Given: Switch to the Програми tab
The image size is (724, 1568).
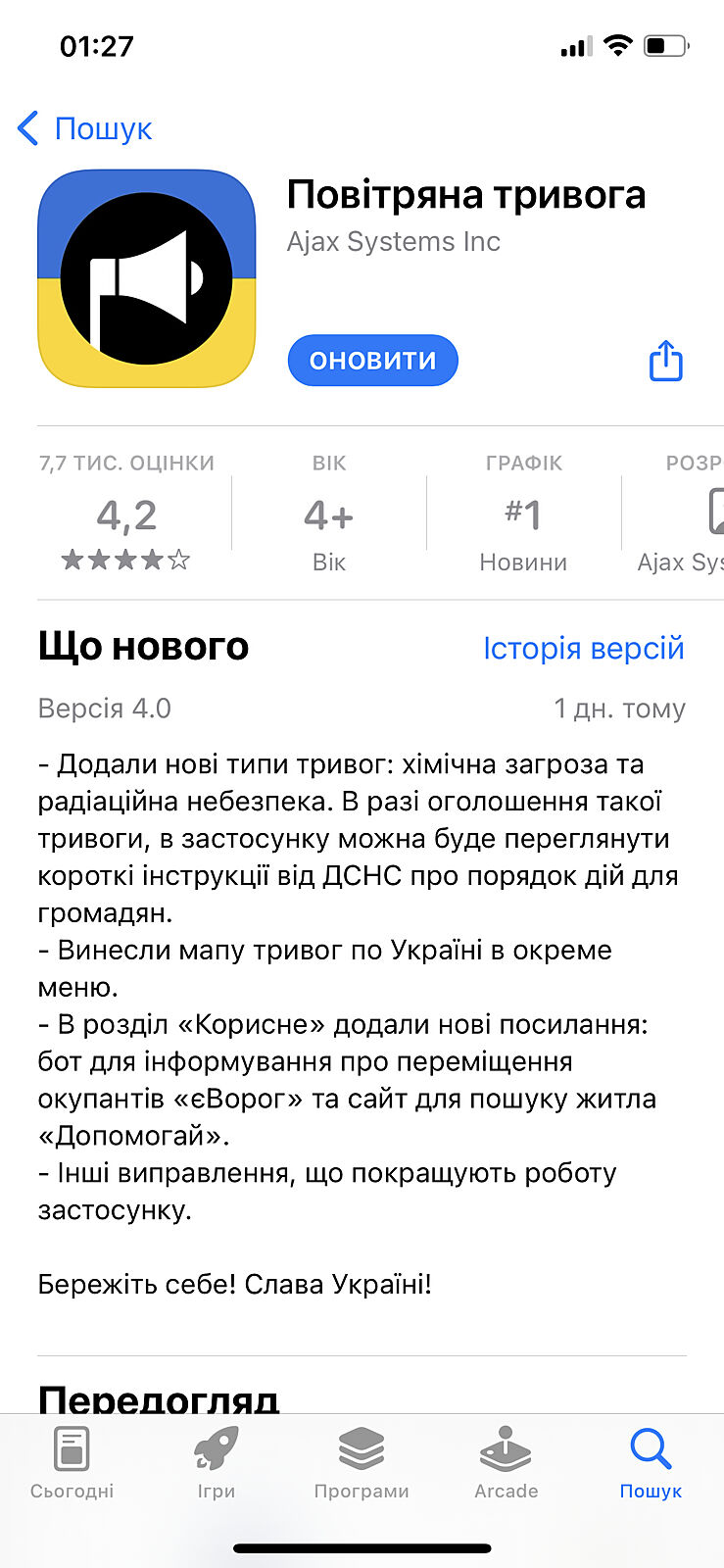Looking at the screenshot, I should (x=362, y=1462).
